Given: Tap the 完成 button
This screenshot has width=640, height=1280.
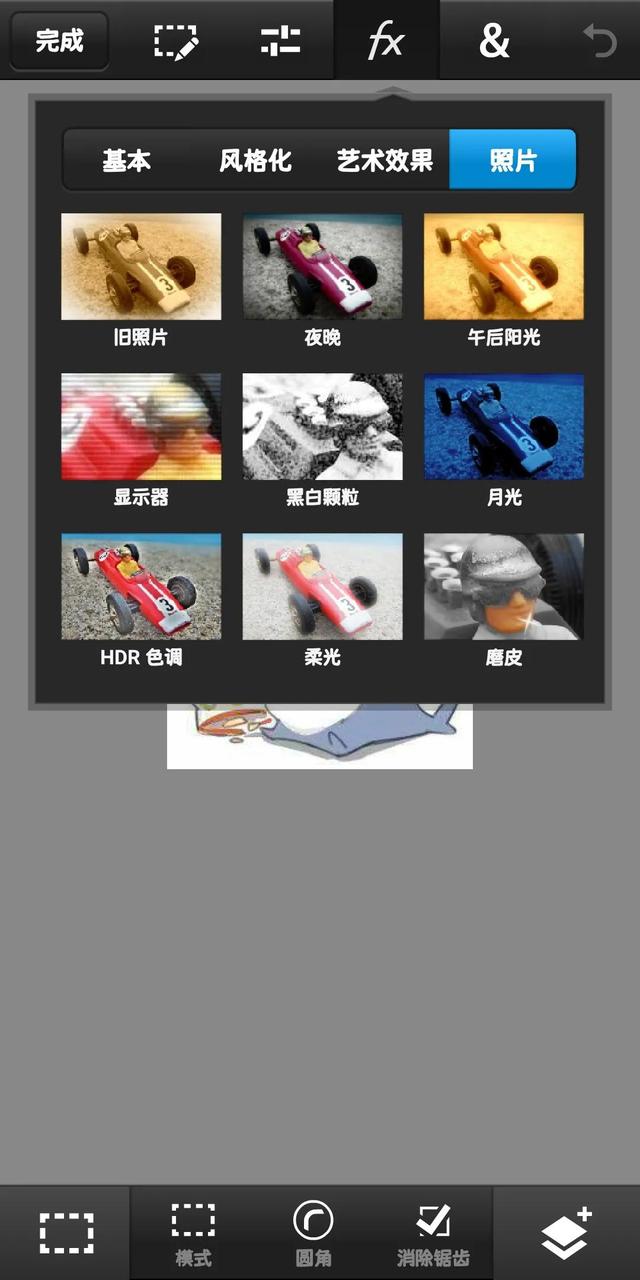Looking at the screenshot, I should coord(59,41).
